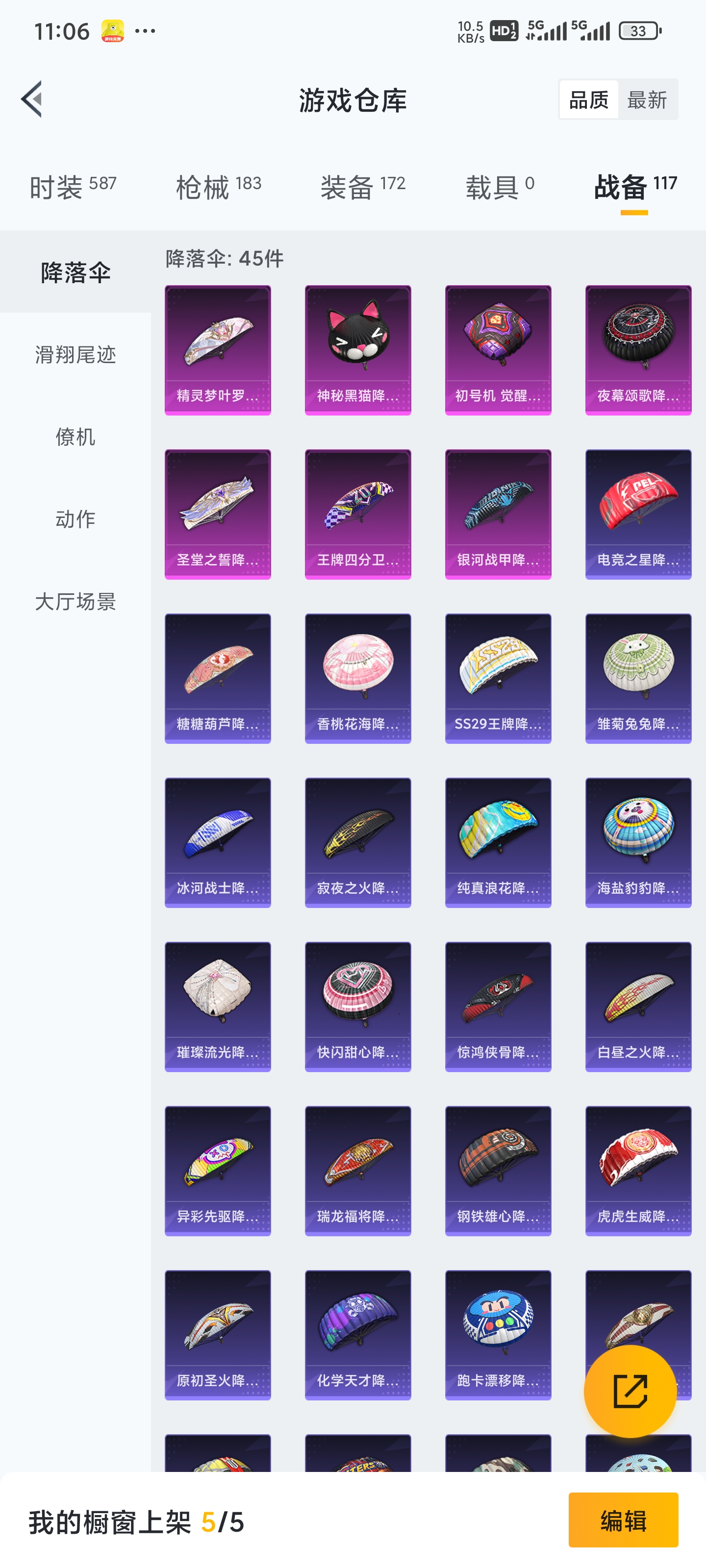Tap the orange share floating button

[630, 1391]
